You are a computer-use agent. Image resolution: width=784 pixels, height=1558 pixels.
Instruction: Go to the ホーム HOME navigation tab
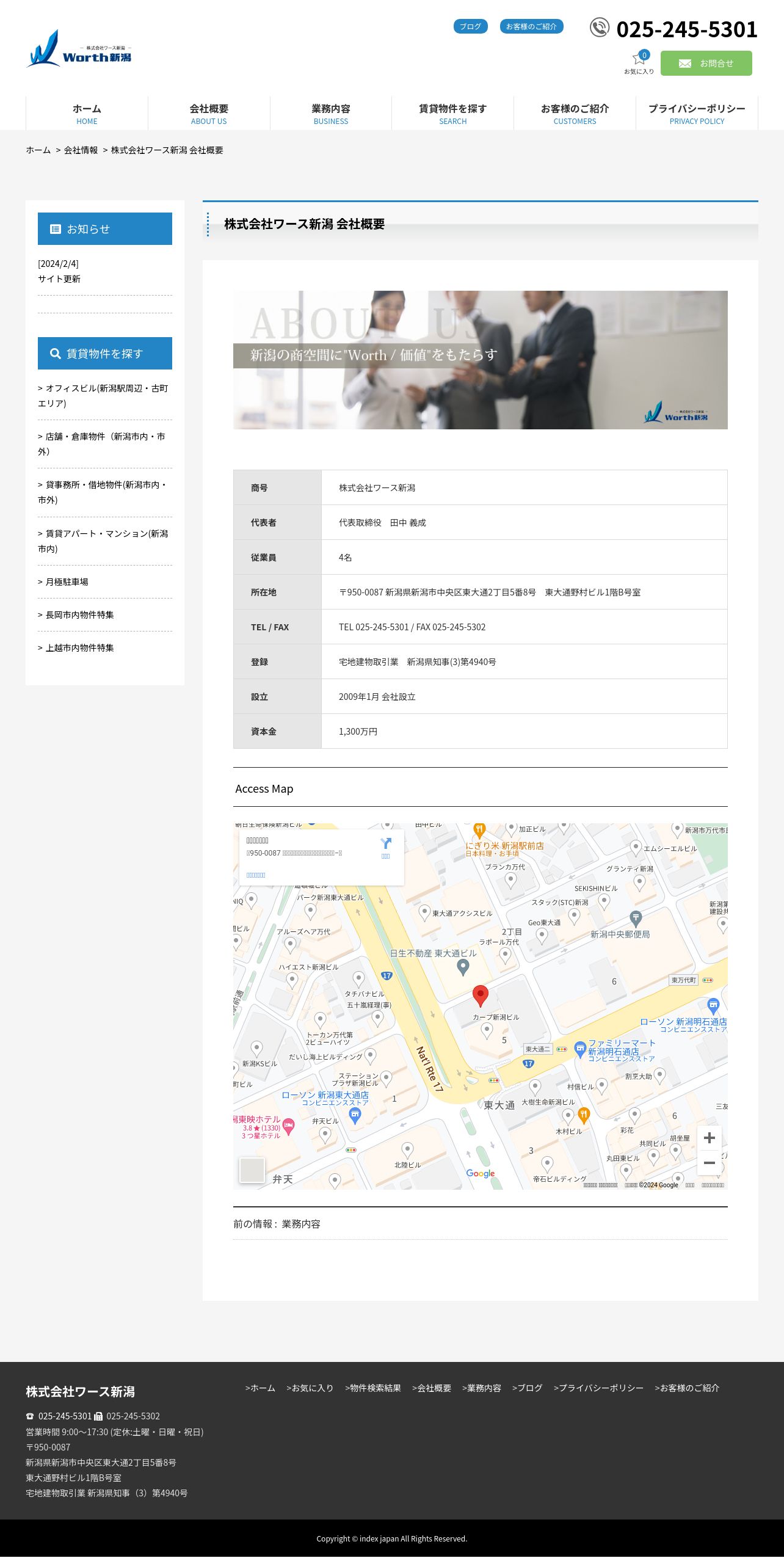click(87, 113)
